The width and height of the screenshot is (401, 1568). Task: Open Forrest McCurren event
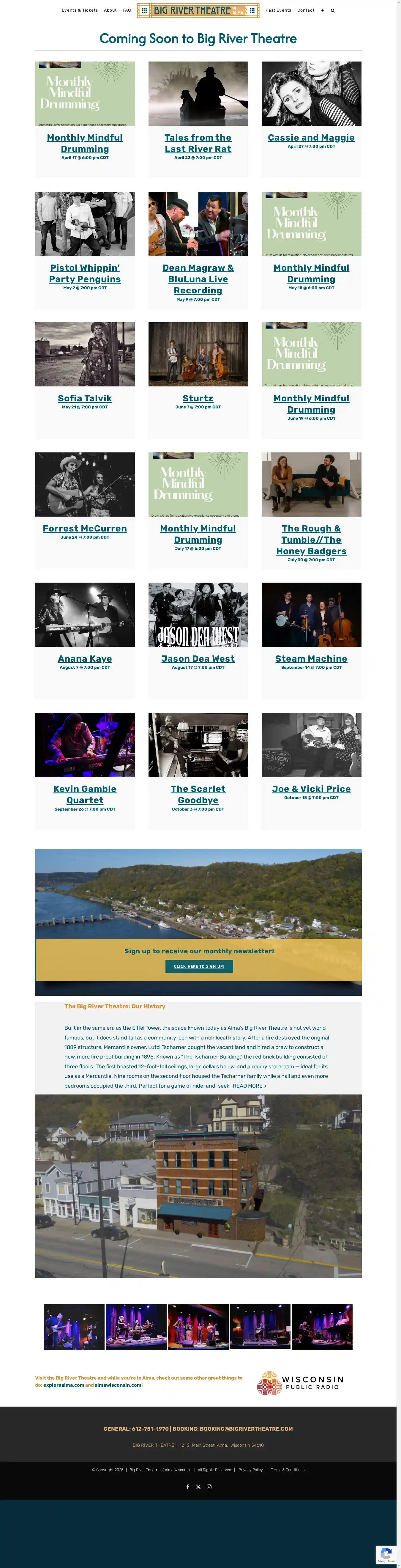pyautogui.click(x=85, y=528)
